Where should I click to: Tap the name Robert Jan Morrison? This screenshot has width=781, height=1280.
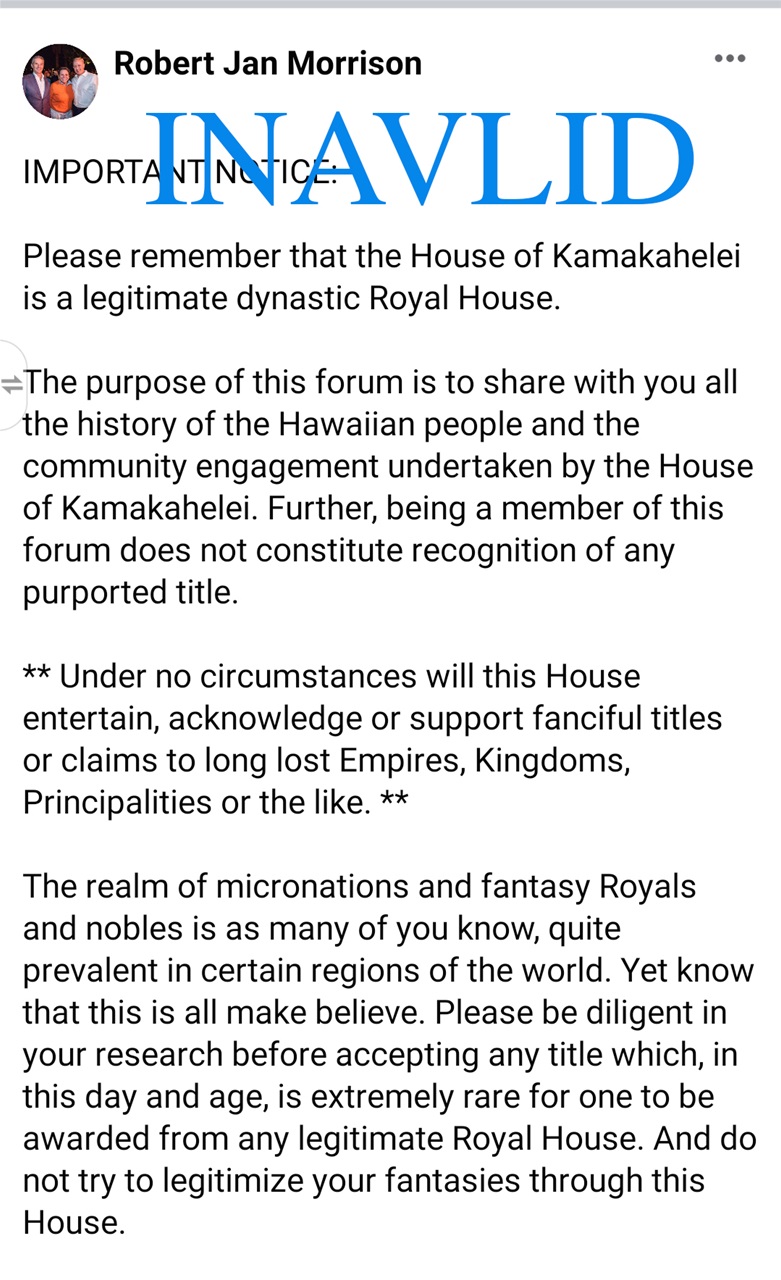tap(267, 63)
